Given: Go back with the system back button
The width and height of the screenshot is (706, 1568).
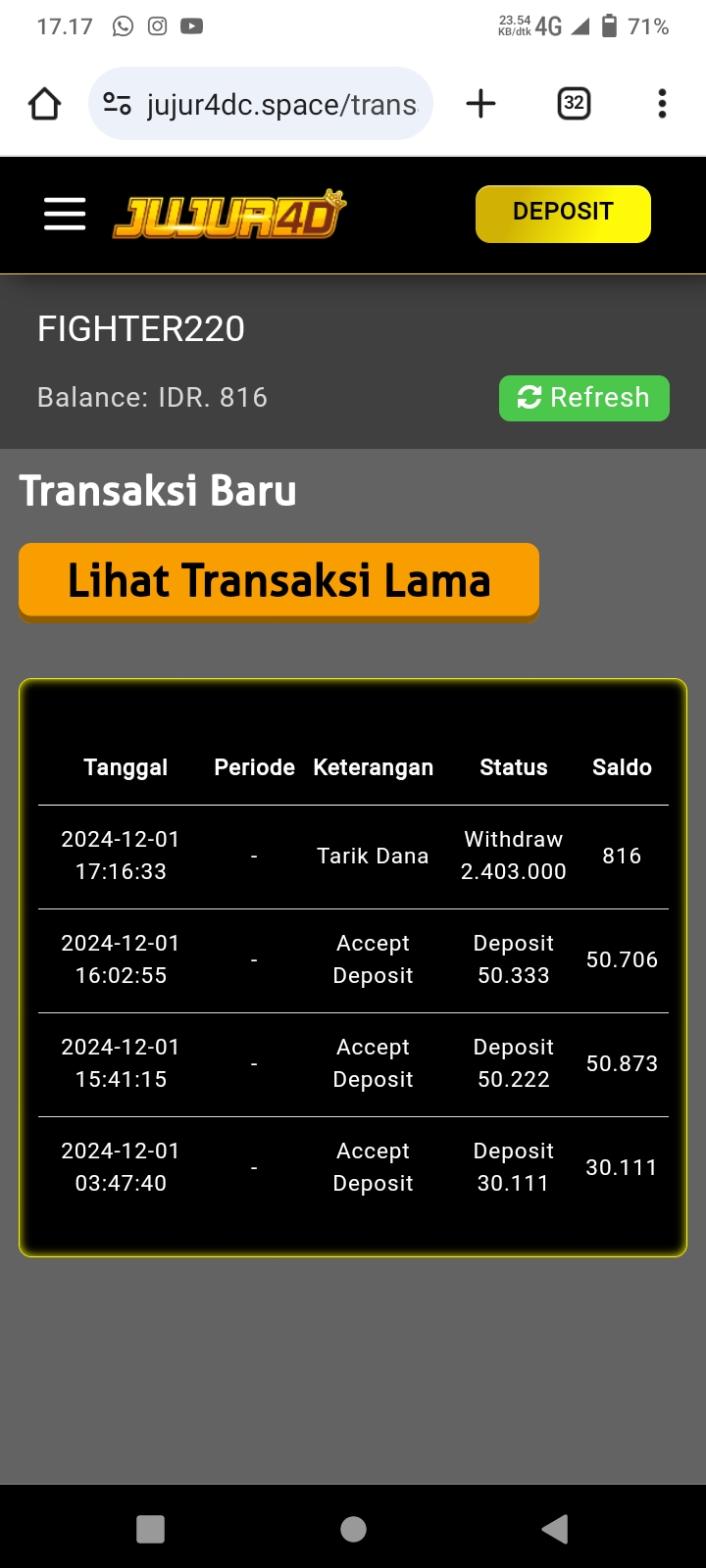Looking at the screenshot, I should 554,1529.
